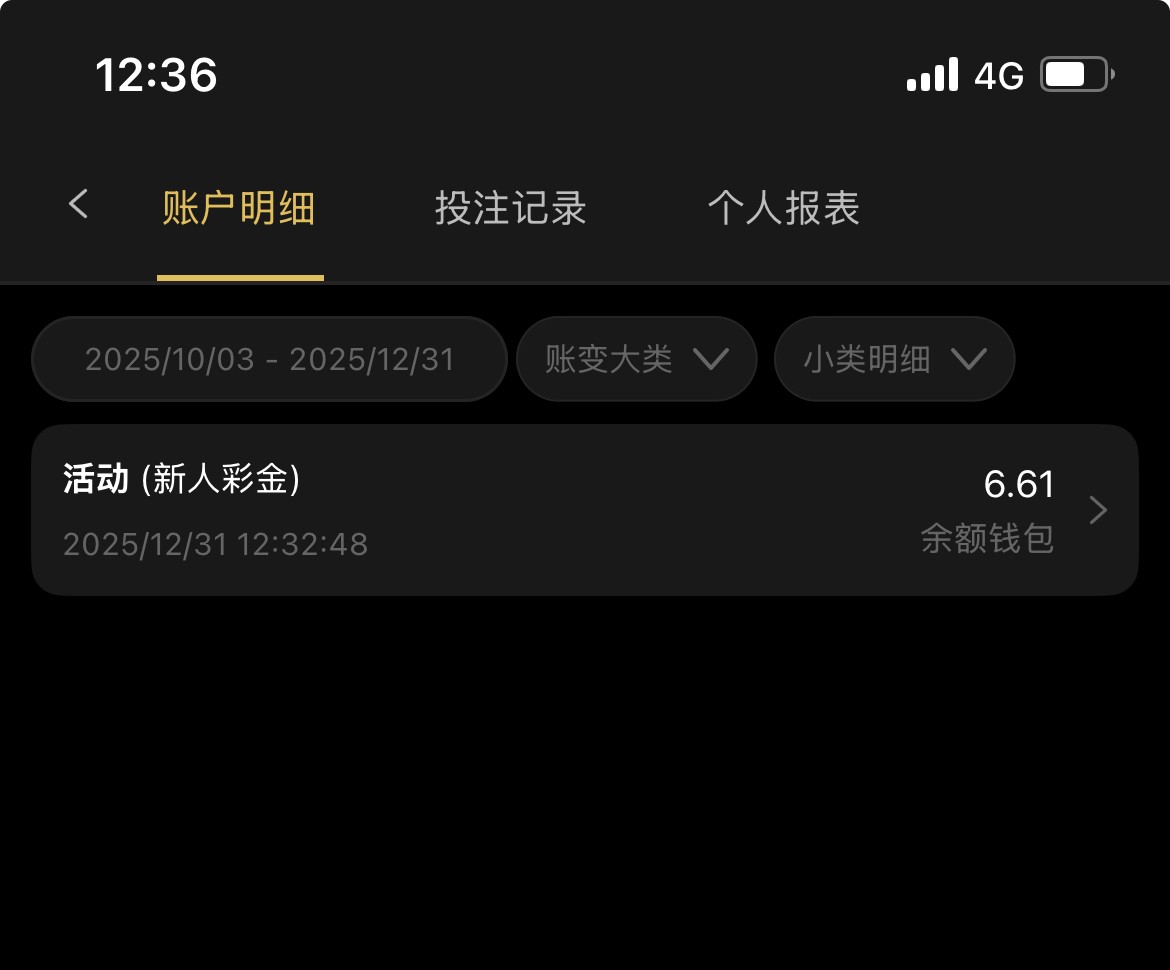This screenshot has height=970, width=1170.
Task: Expand the 小类明细 dropdown
Action: pos(894,359)
